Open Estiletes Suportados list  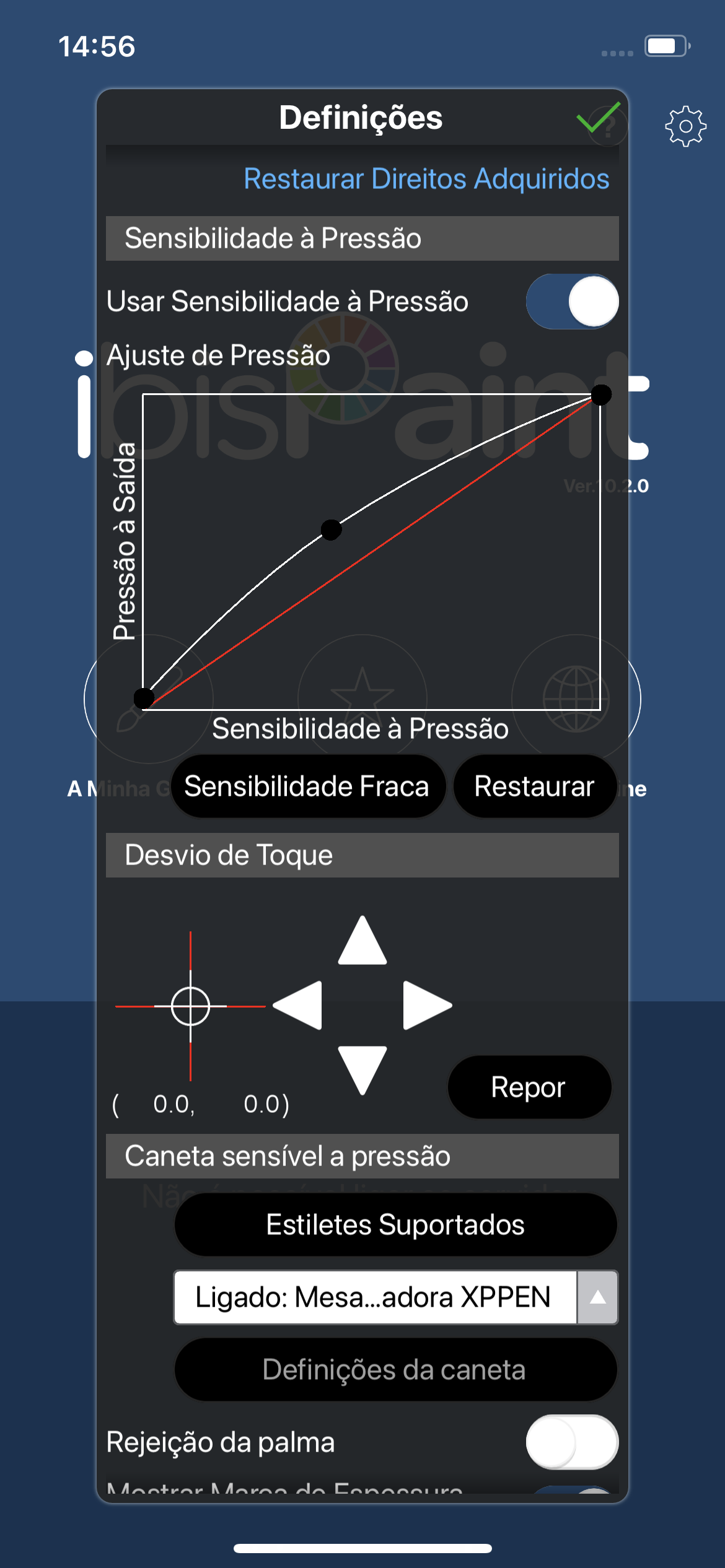[395, 1225]
